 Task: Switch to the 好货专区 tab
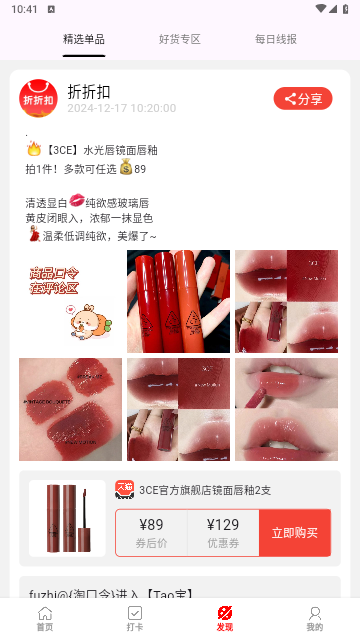click(x=180, y=39)
